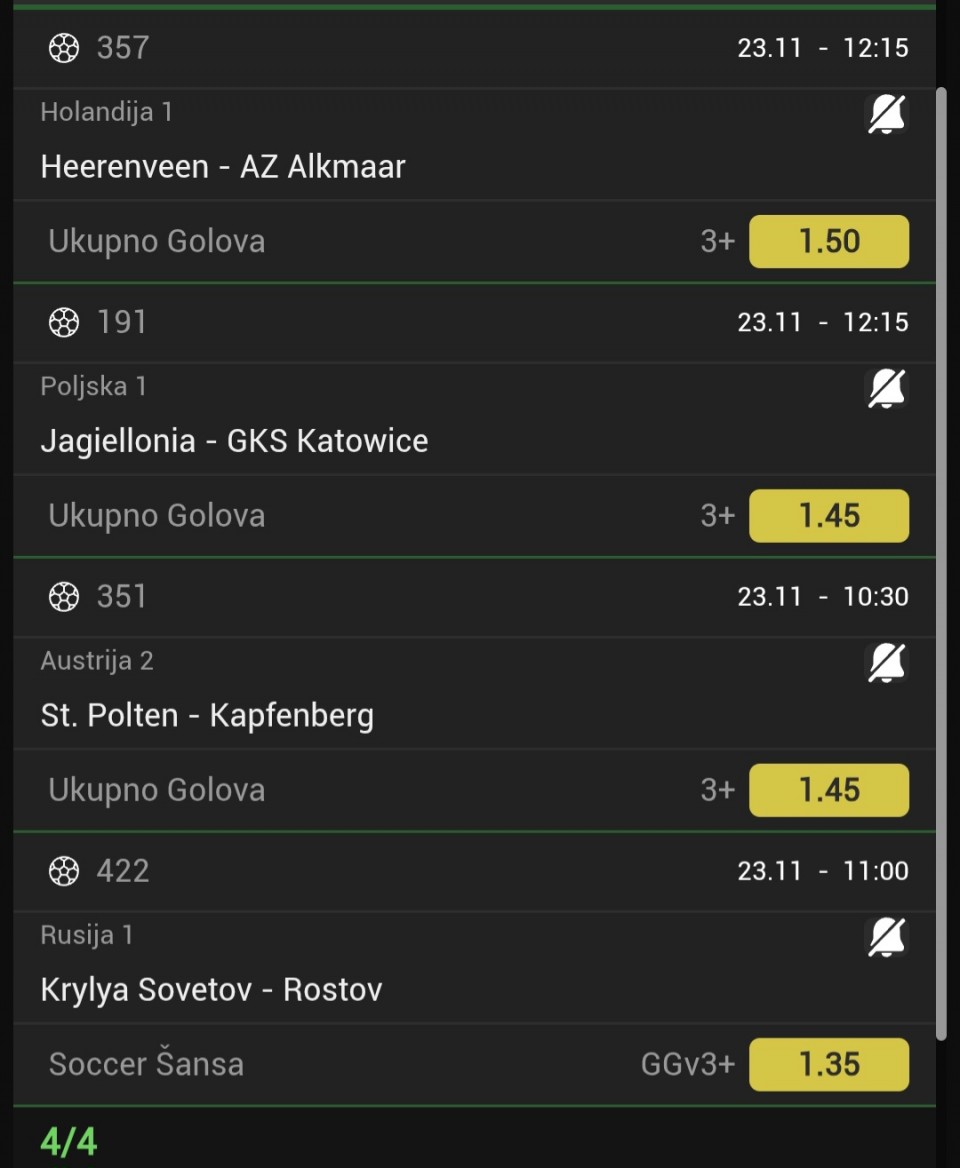Image resolution: width=960 pixels, height=1168 pixels.
Task: Open the Krylya Sovetov - Rostov match
Action: tap(211, 990)
